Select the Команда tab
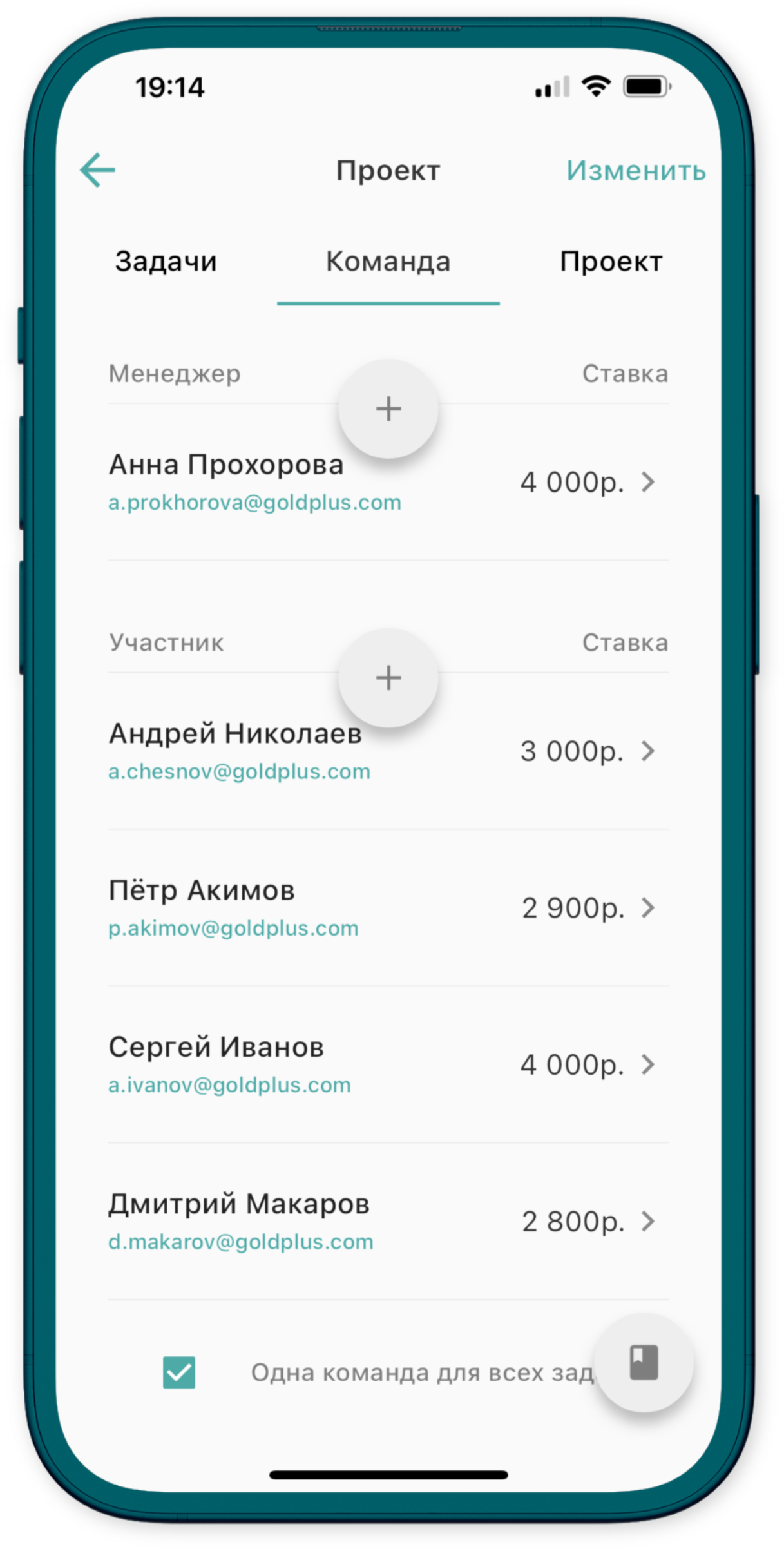This screenshot has width=784, height=1549. pos(388,262)
